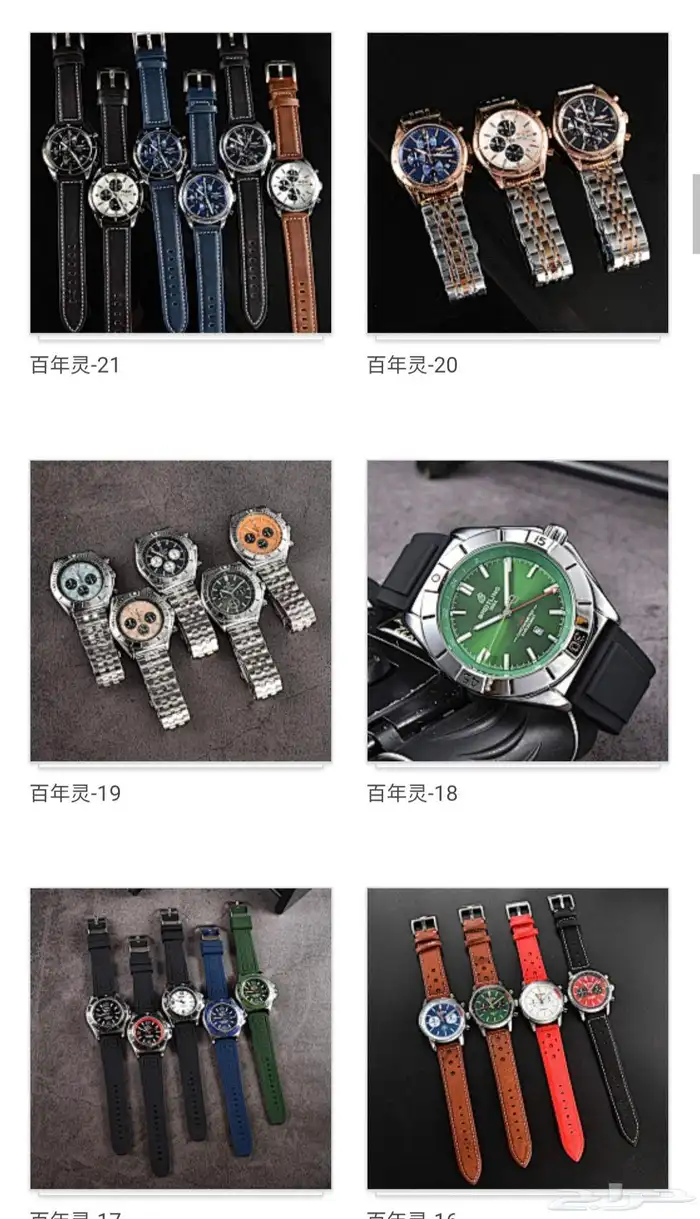Open the 百年灵-21 album

pos(180,183)
